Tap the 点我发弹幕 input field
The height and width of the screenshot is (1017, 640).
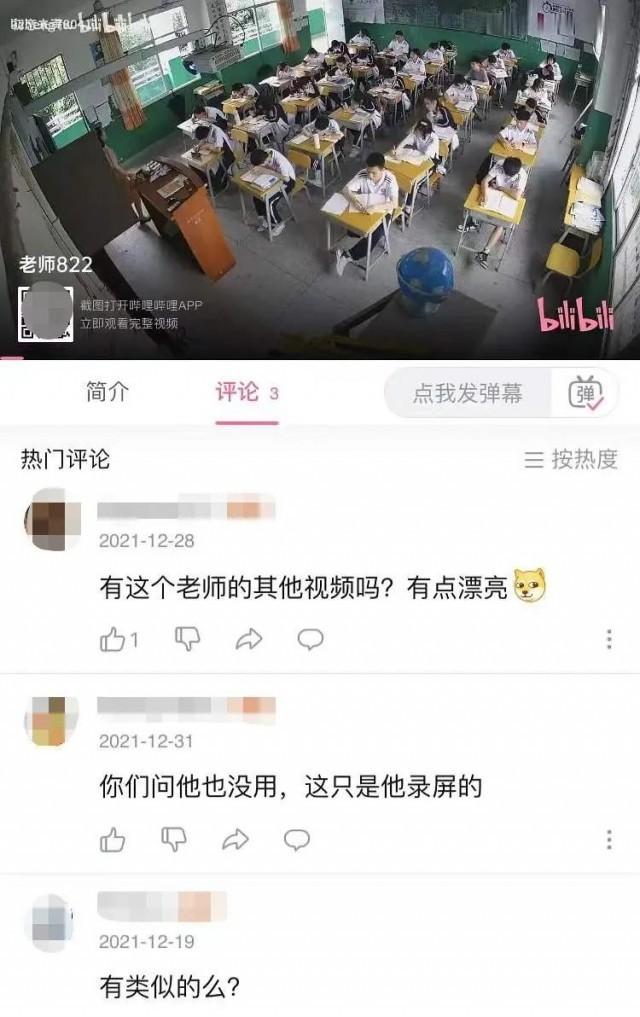click(468, 393)
